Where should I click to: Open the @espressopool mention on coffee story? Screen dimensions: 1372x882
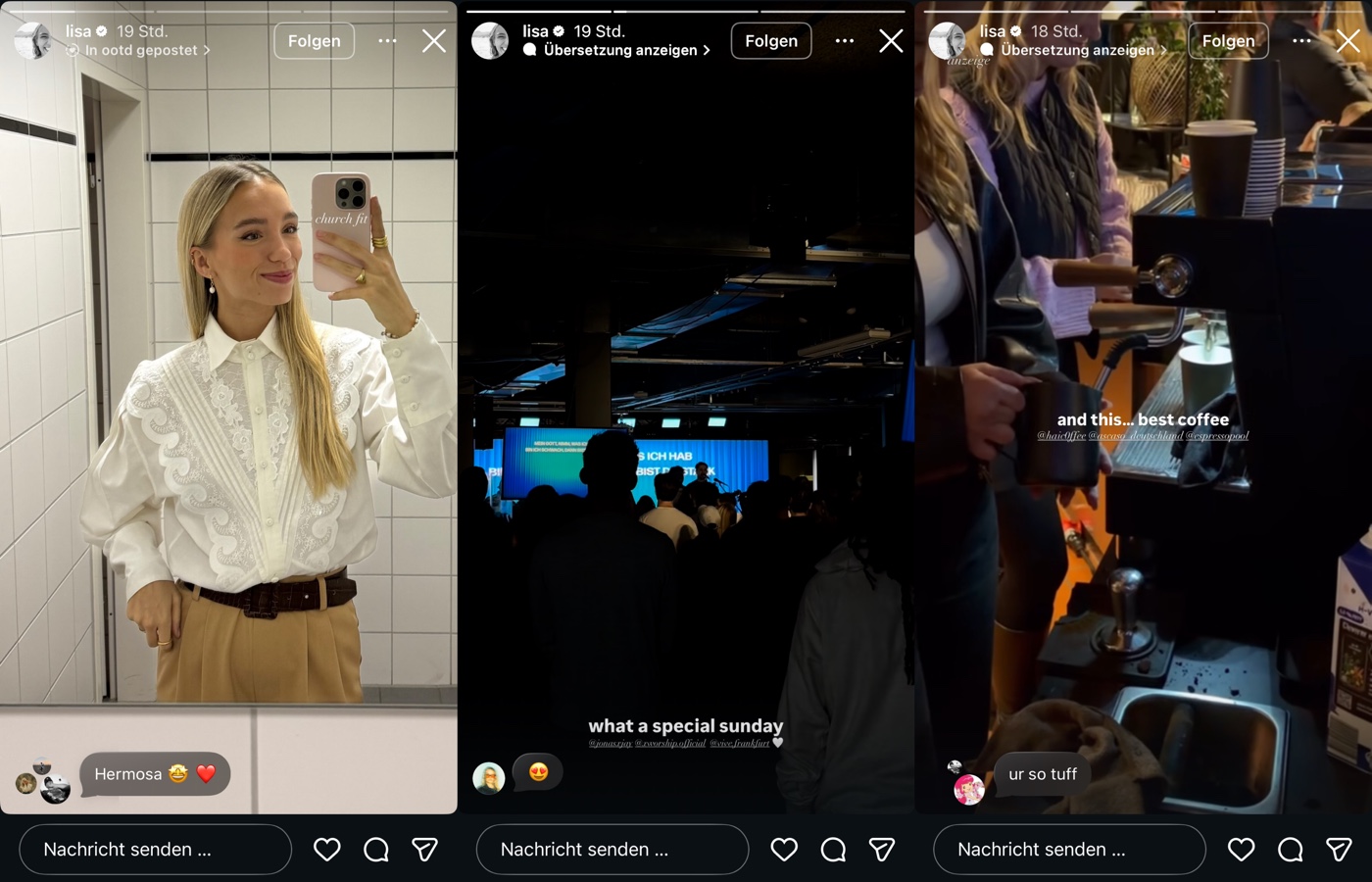pyautogui.click(x=1217, y=436)
